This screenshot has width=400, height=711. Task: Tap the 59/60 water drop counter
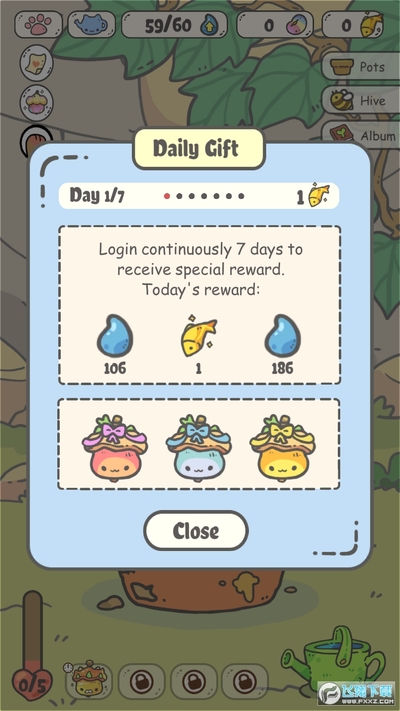tap(174, 24)
